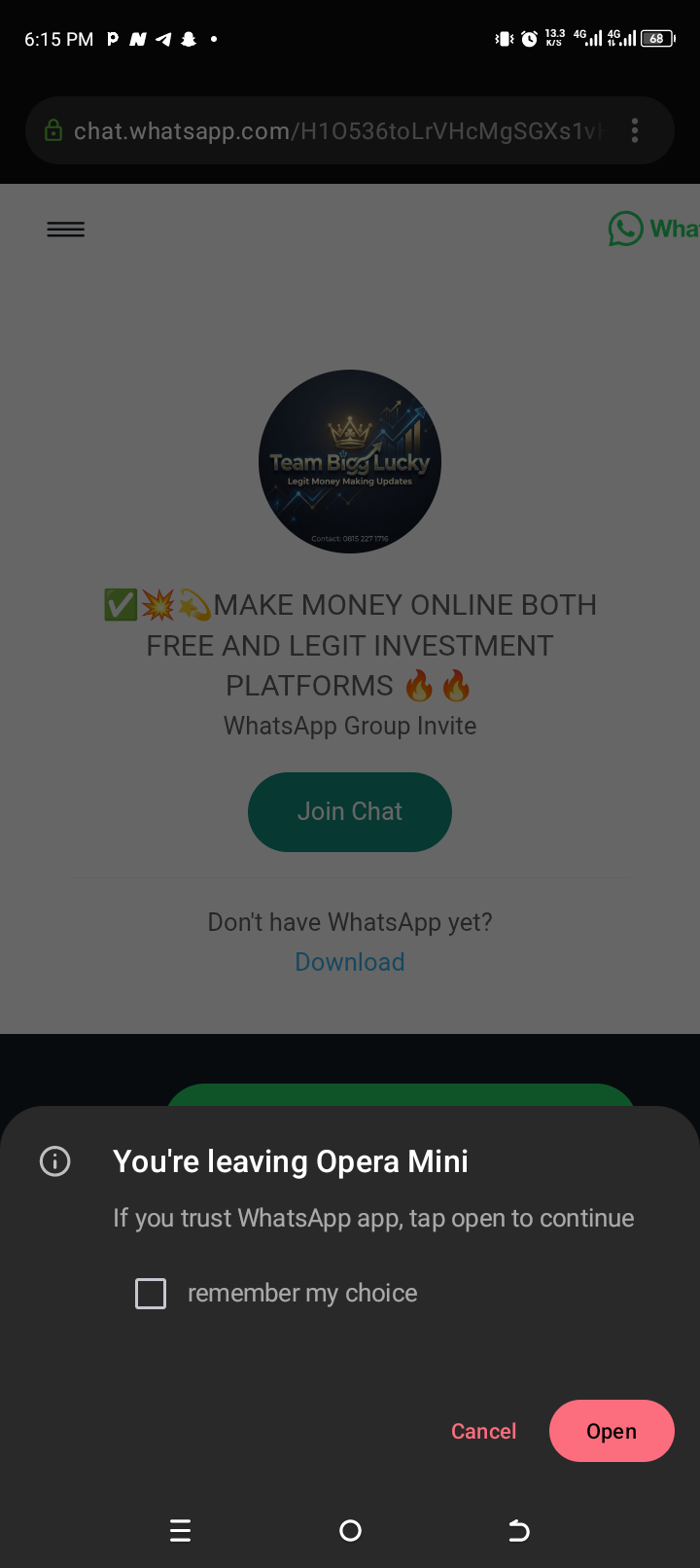Tap Open to continue to WhatsApp
The image size is (700, 1568).
click(612, 1431)
